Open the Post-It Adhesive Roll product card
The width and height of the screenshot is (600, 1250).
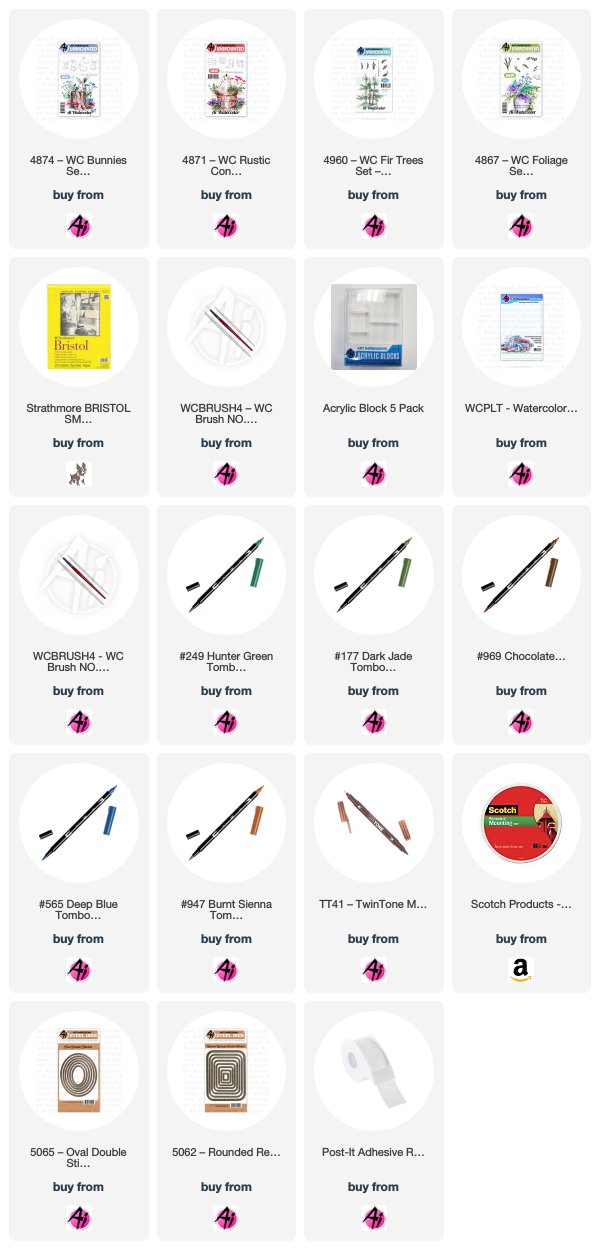373,1121
